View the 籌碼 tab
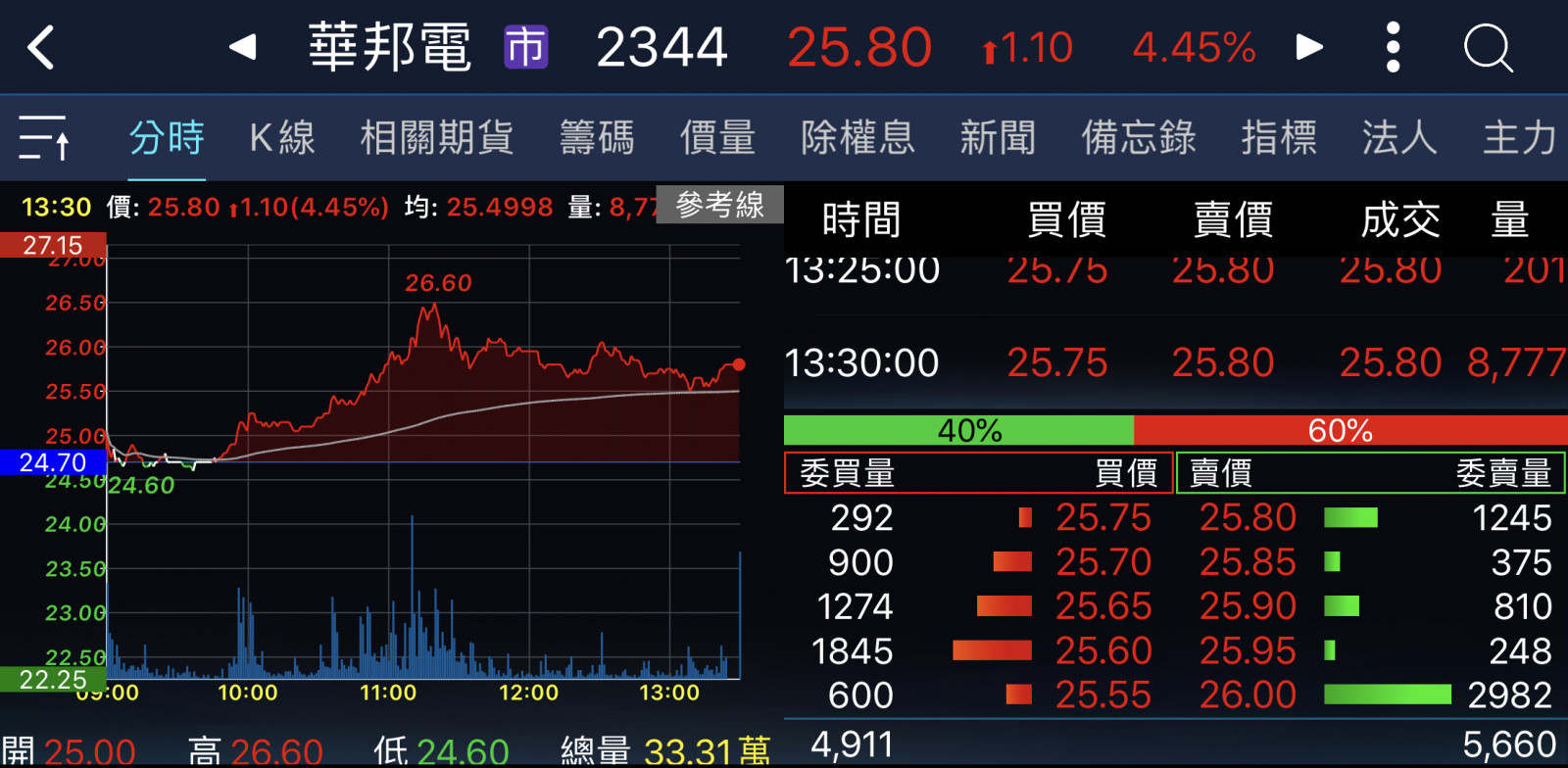The height and width of the screenshot is (768, 1568). pos(597,137)
